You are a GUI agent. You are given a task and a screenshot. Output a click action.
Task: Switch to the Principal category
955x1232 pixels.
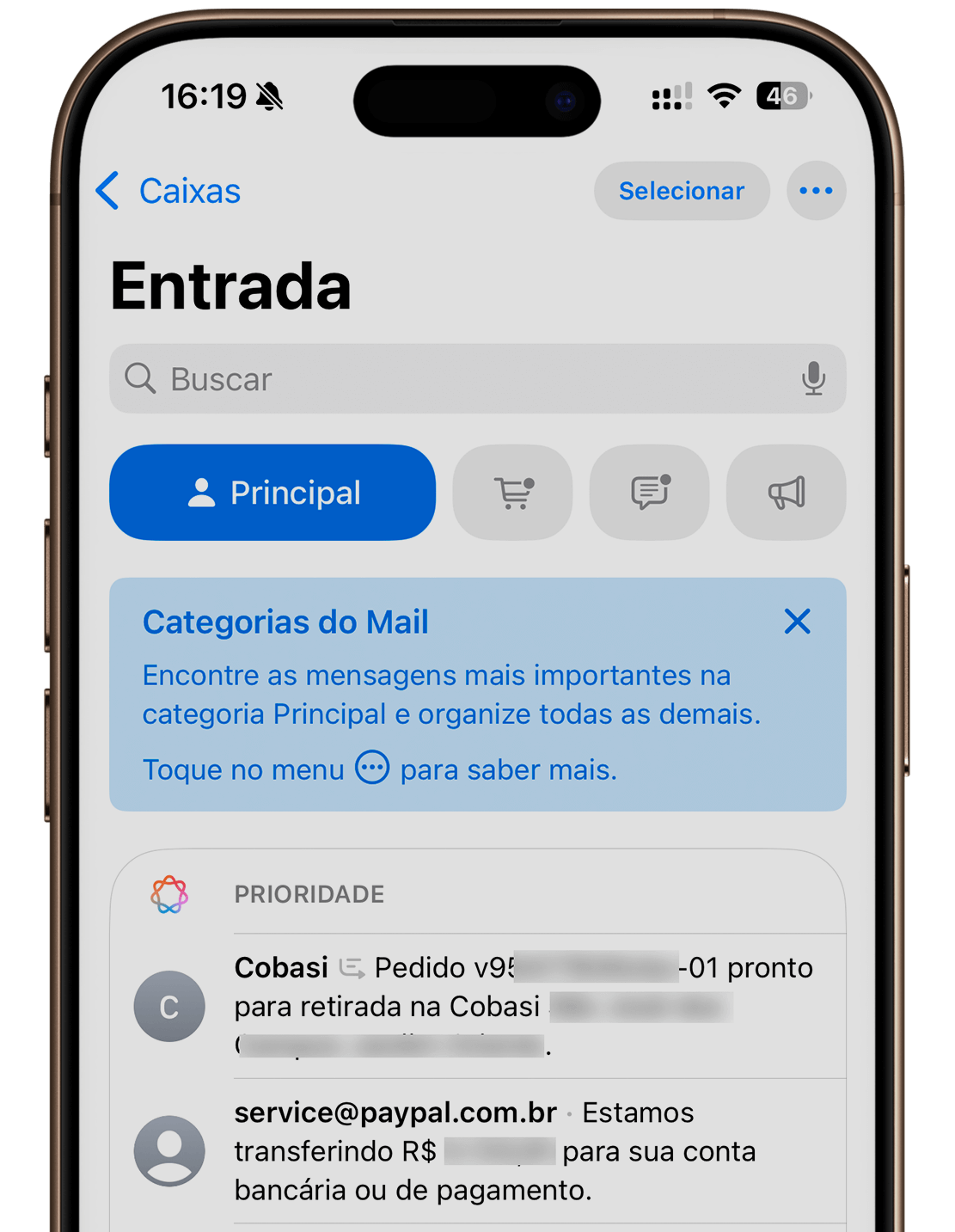click(x=272, y=493)
